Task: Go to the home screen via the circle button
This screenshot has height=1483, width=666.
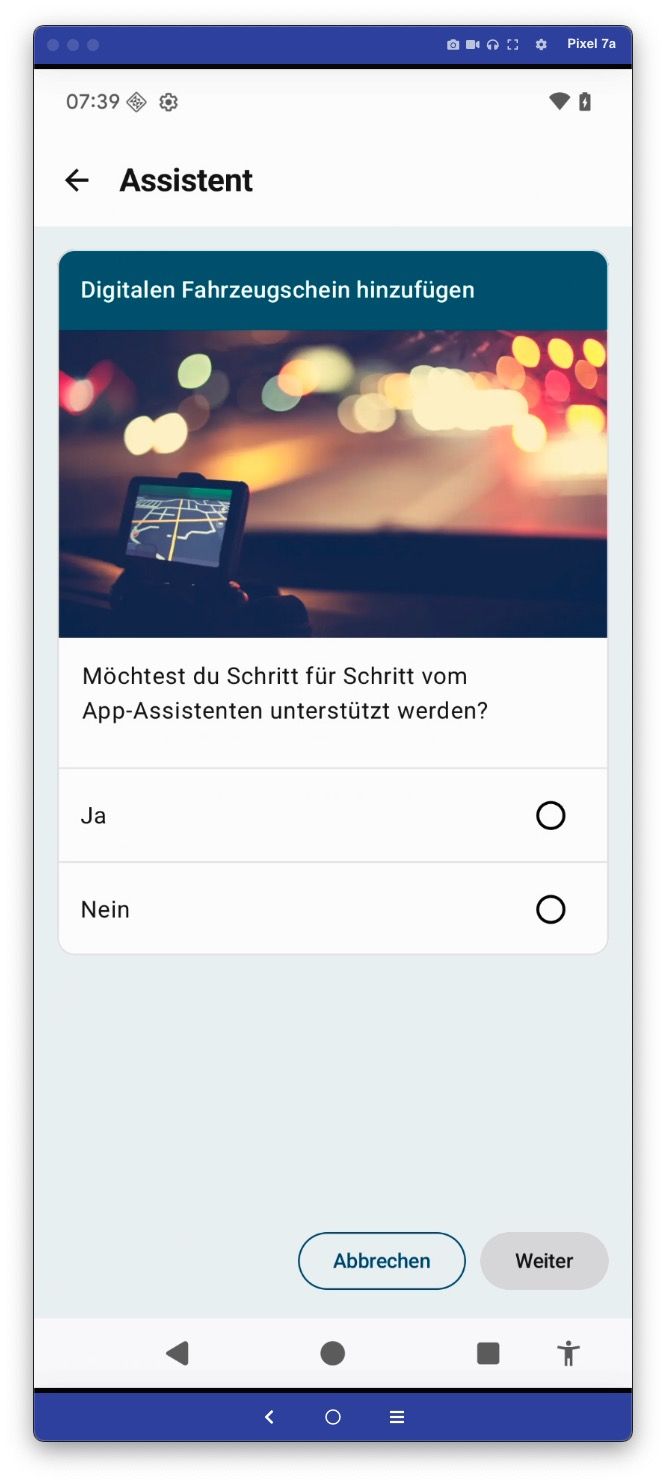Action: (x=333, y=1353)
